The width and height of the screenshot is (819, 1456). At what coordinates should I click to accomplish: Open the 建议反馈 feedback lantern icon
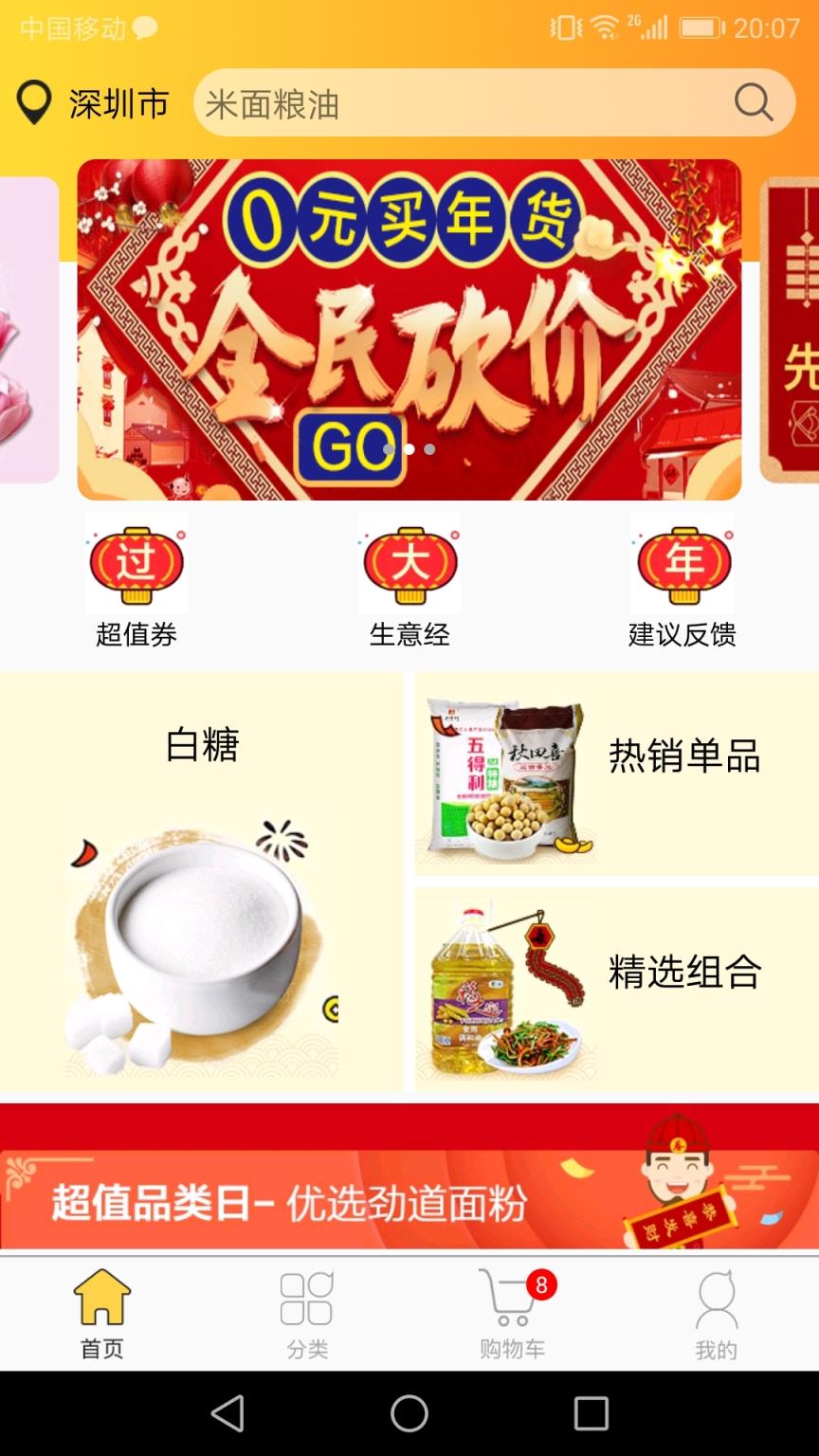pyautogui.click(x=682, y=565)
